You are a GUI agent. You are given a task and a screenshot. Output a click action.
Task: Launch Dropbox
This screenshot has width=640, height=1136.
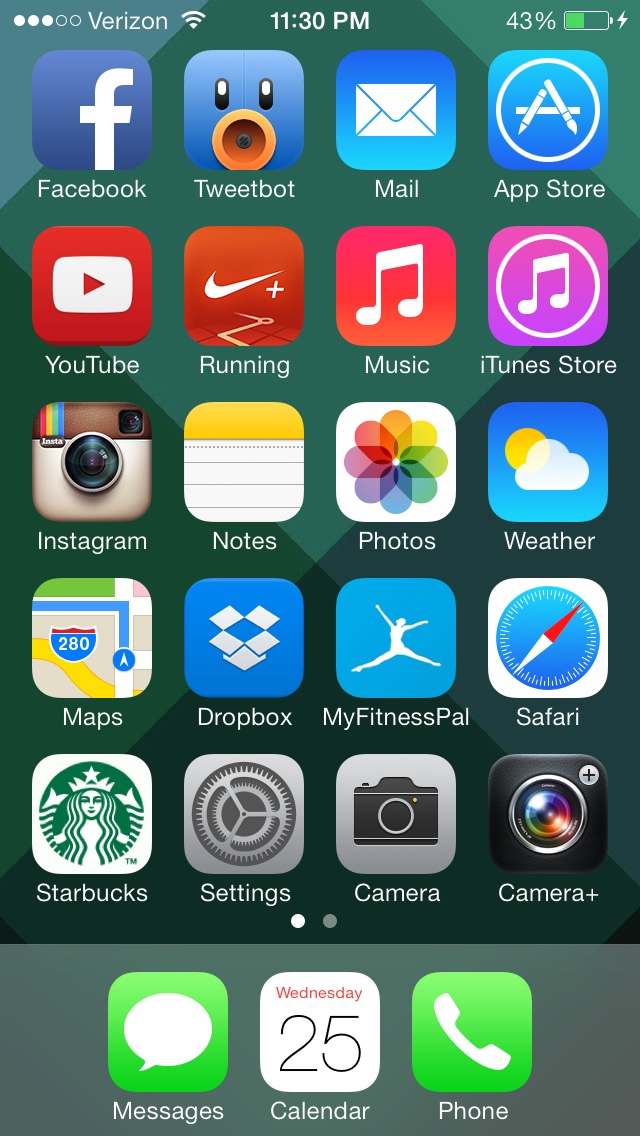click(x=244, y=638)
